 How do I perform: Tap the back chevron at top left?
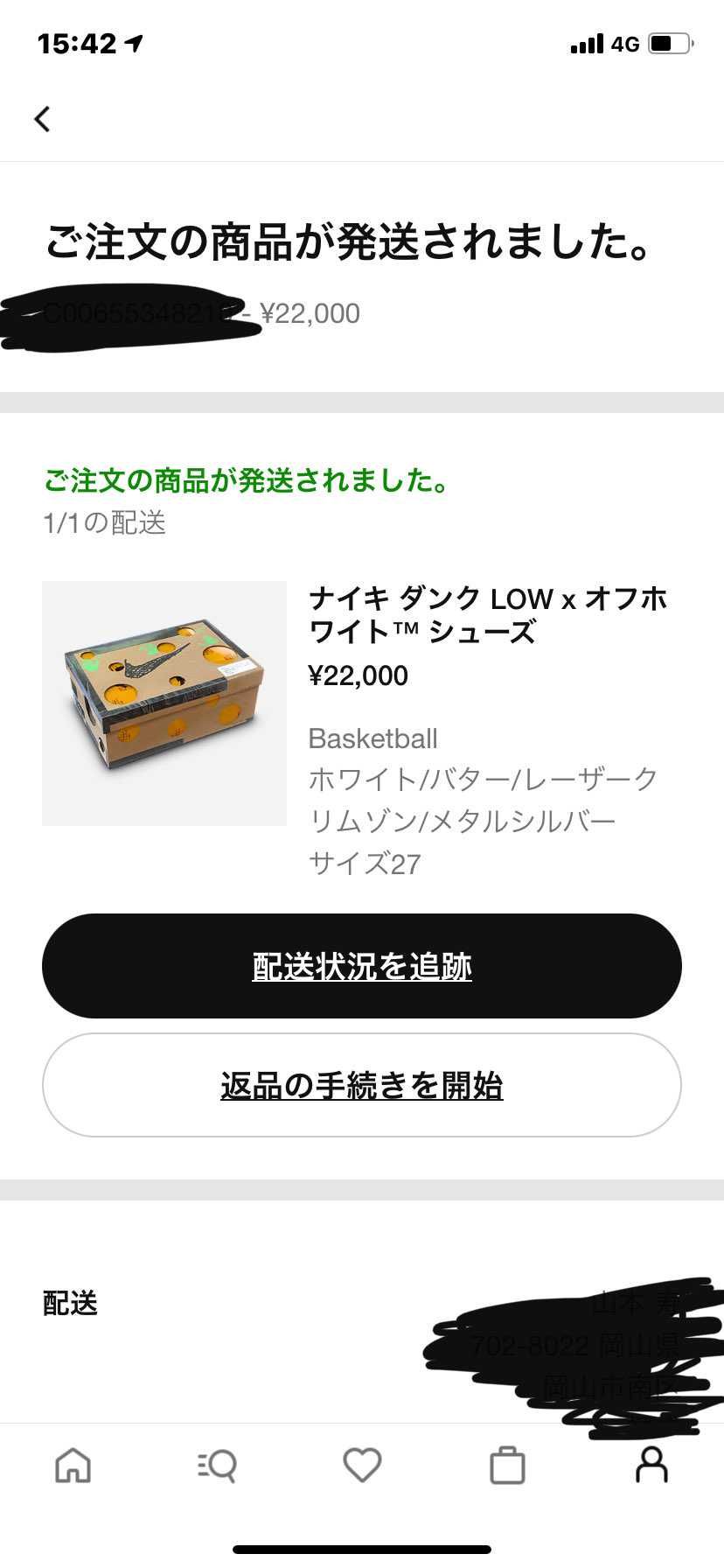(42, 117)
